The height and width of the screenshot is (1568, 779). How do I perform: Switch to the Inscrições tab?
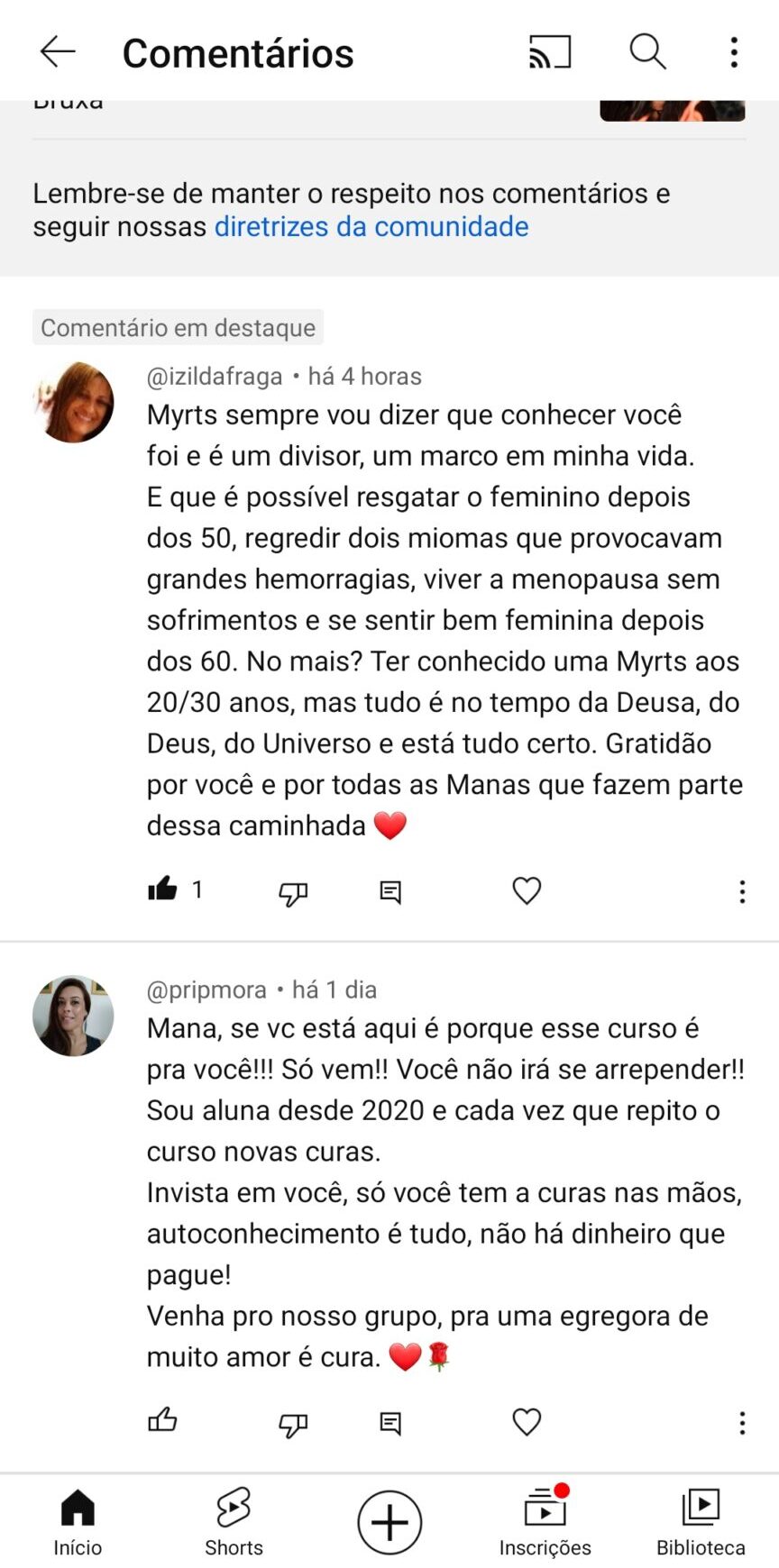point(545,1521)
